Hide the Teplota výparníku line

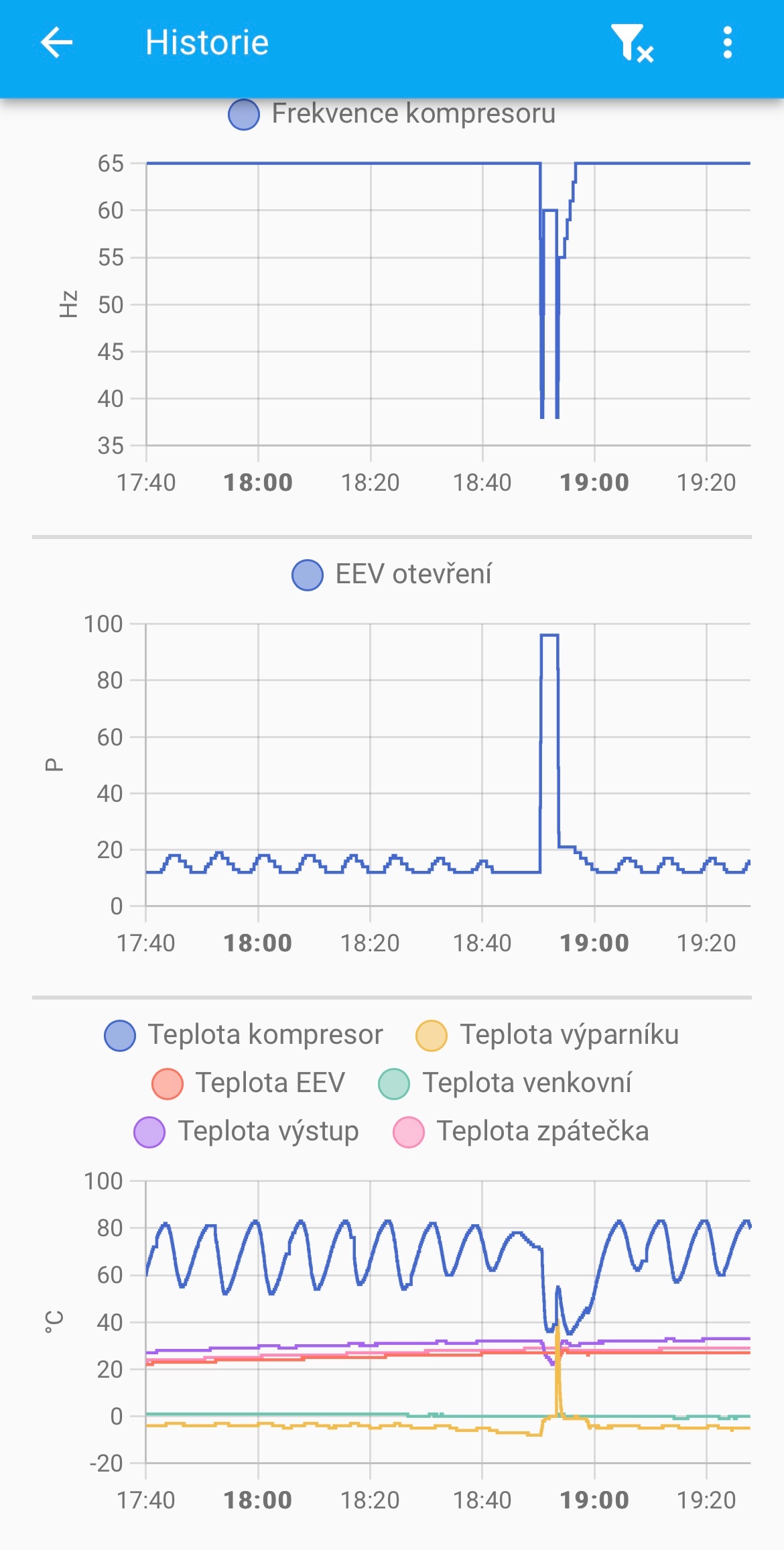(x=547, y=1035)
